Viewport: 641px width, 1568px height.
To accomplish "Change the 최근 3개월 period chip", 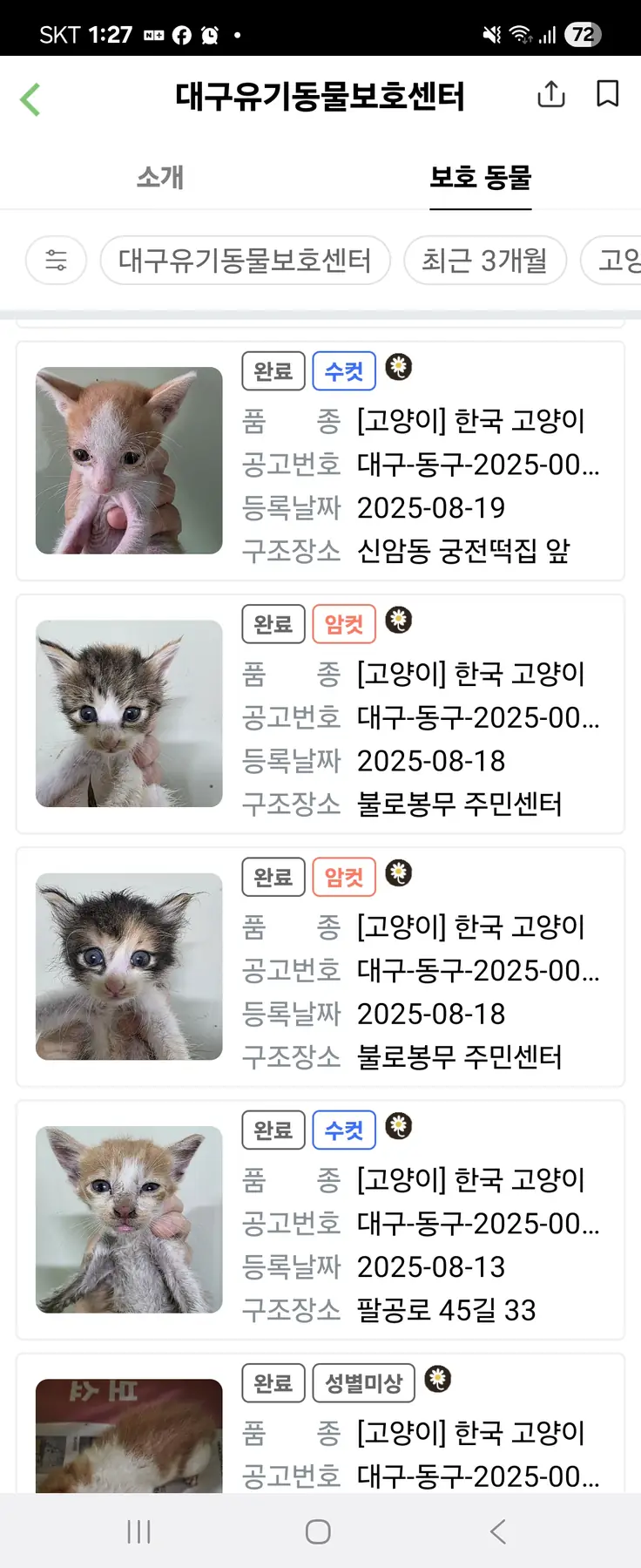I will [484, 260].
